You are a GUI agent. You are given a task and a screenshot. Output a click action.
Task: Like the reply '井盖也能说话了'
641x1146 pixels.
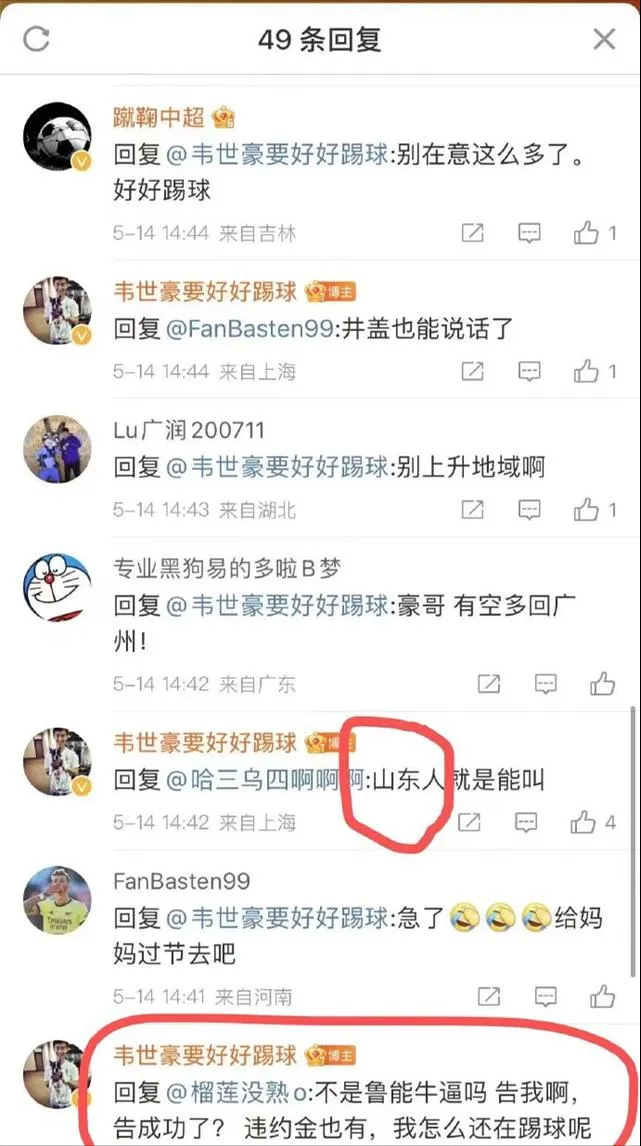tap(586, 371)
